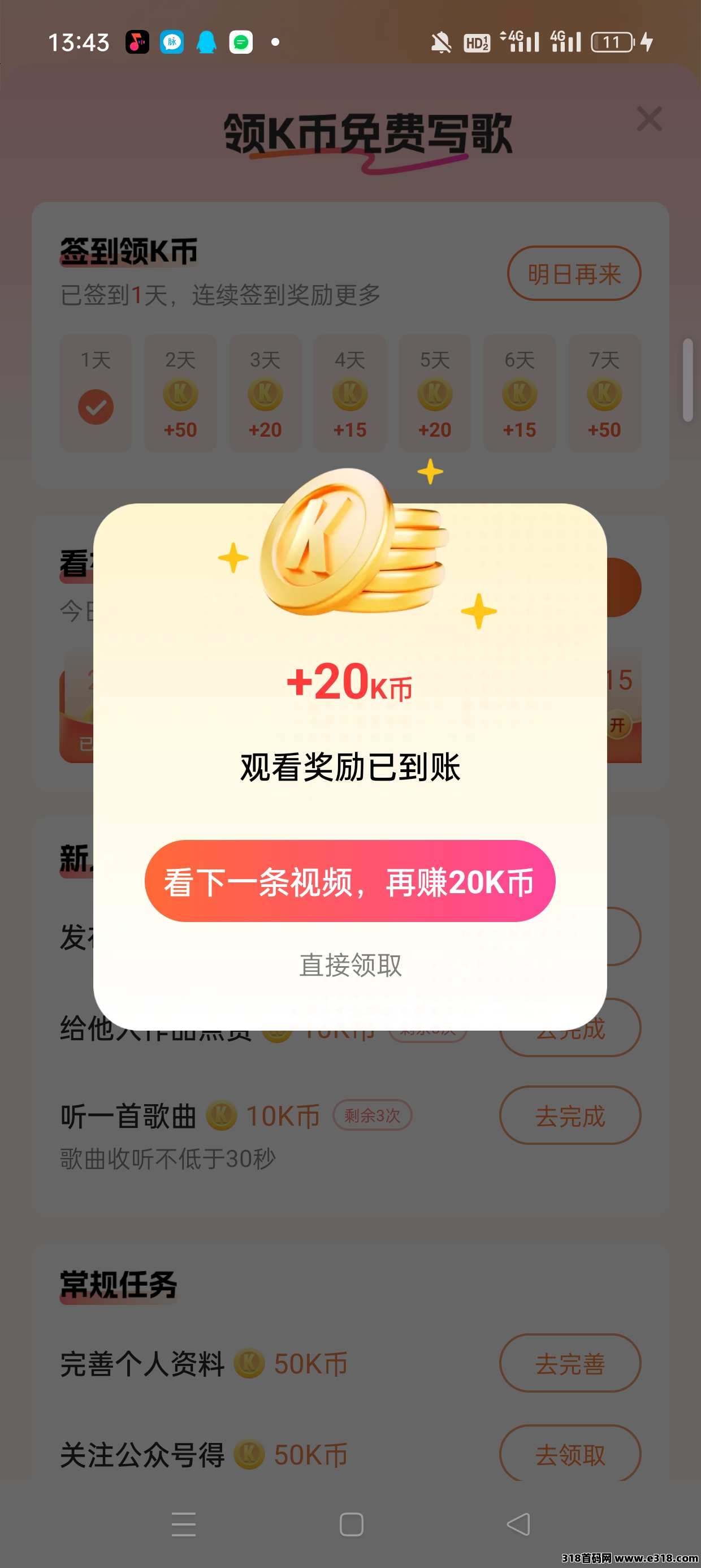
Task: Tap 去完成 for 听一首歌曲
Action: [x=570, y=1115]
